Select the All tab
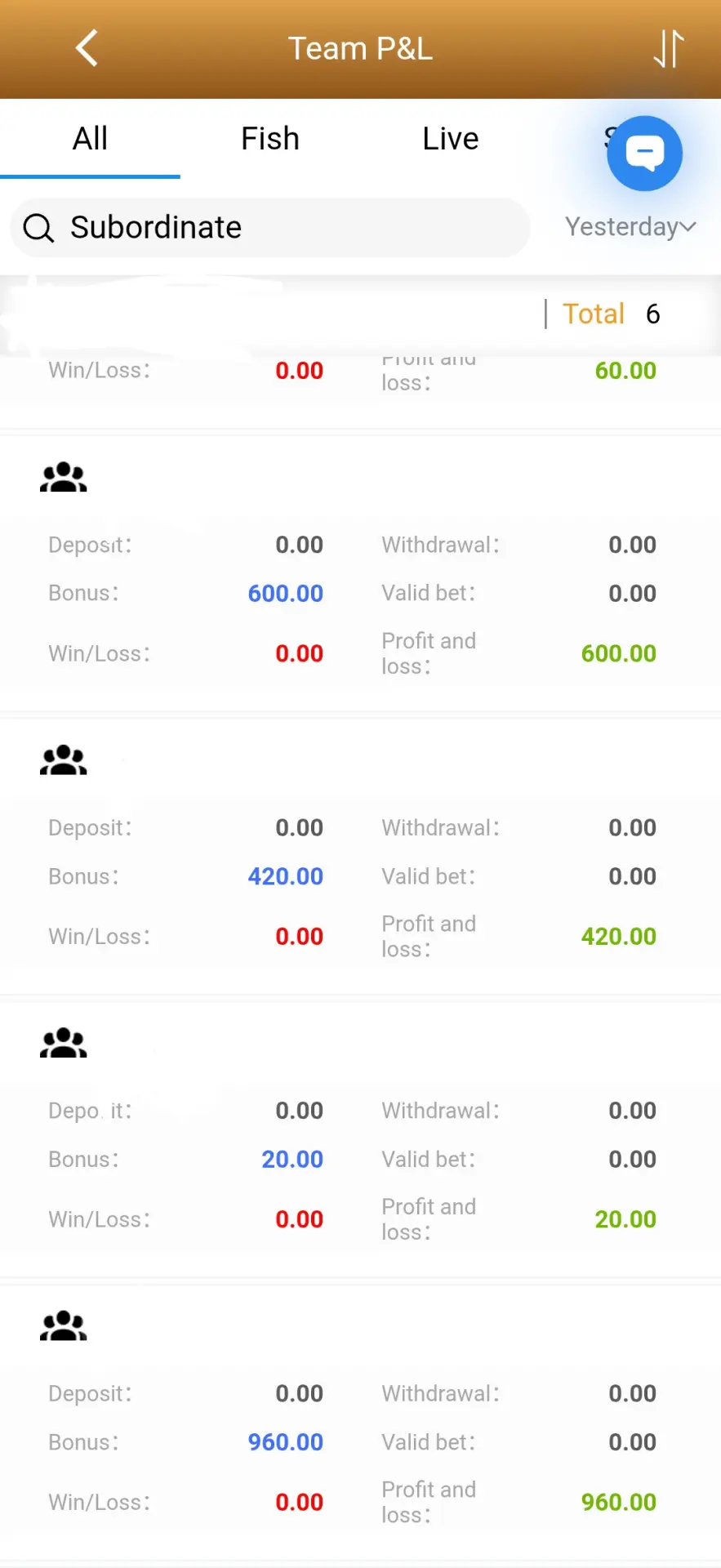721x1568 pixels. pos(90,139)
